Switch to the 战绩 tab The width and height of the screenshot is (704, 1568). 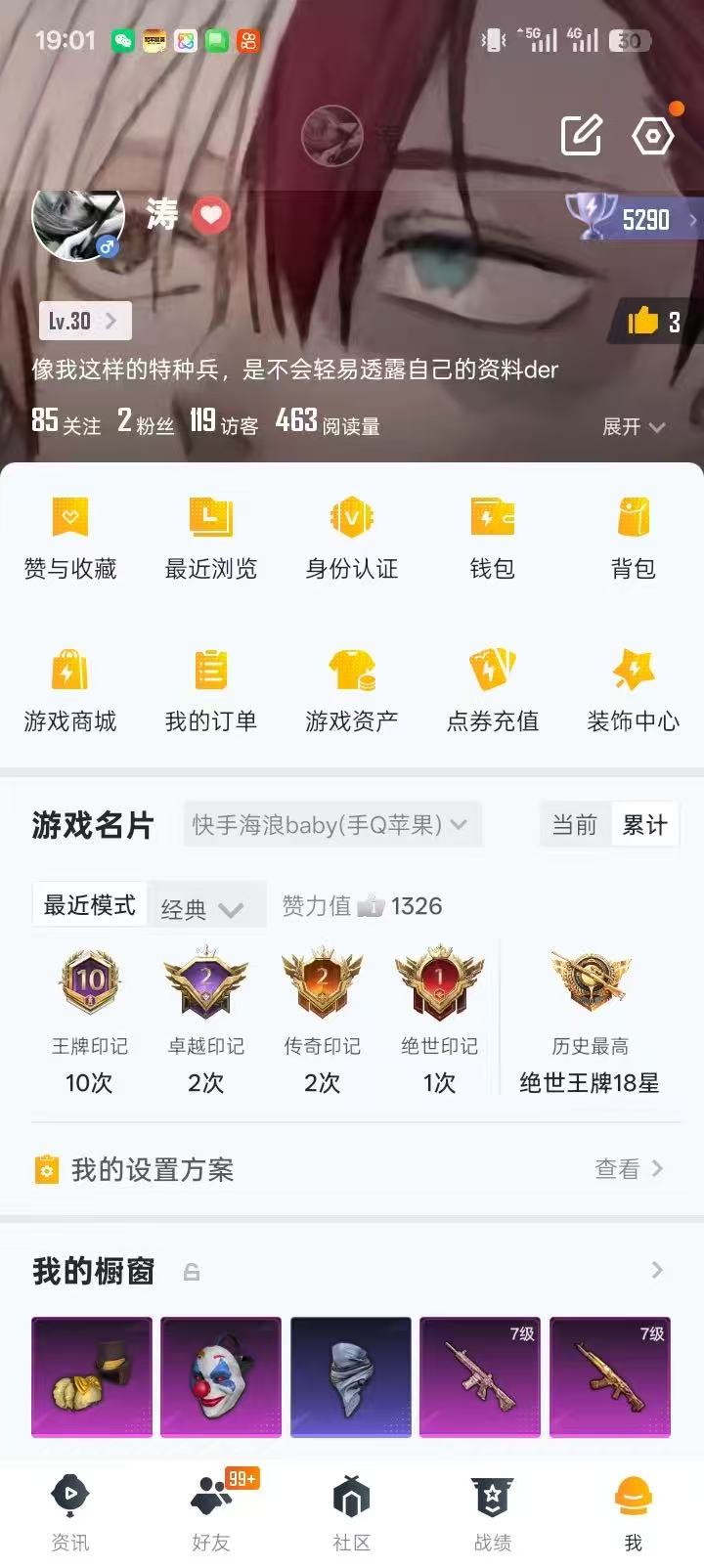pos(493,1513)
